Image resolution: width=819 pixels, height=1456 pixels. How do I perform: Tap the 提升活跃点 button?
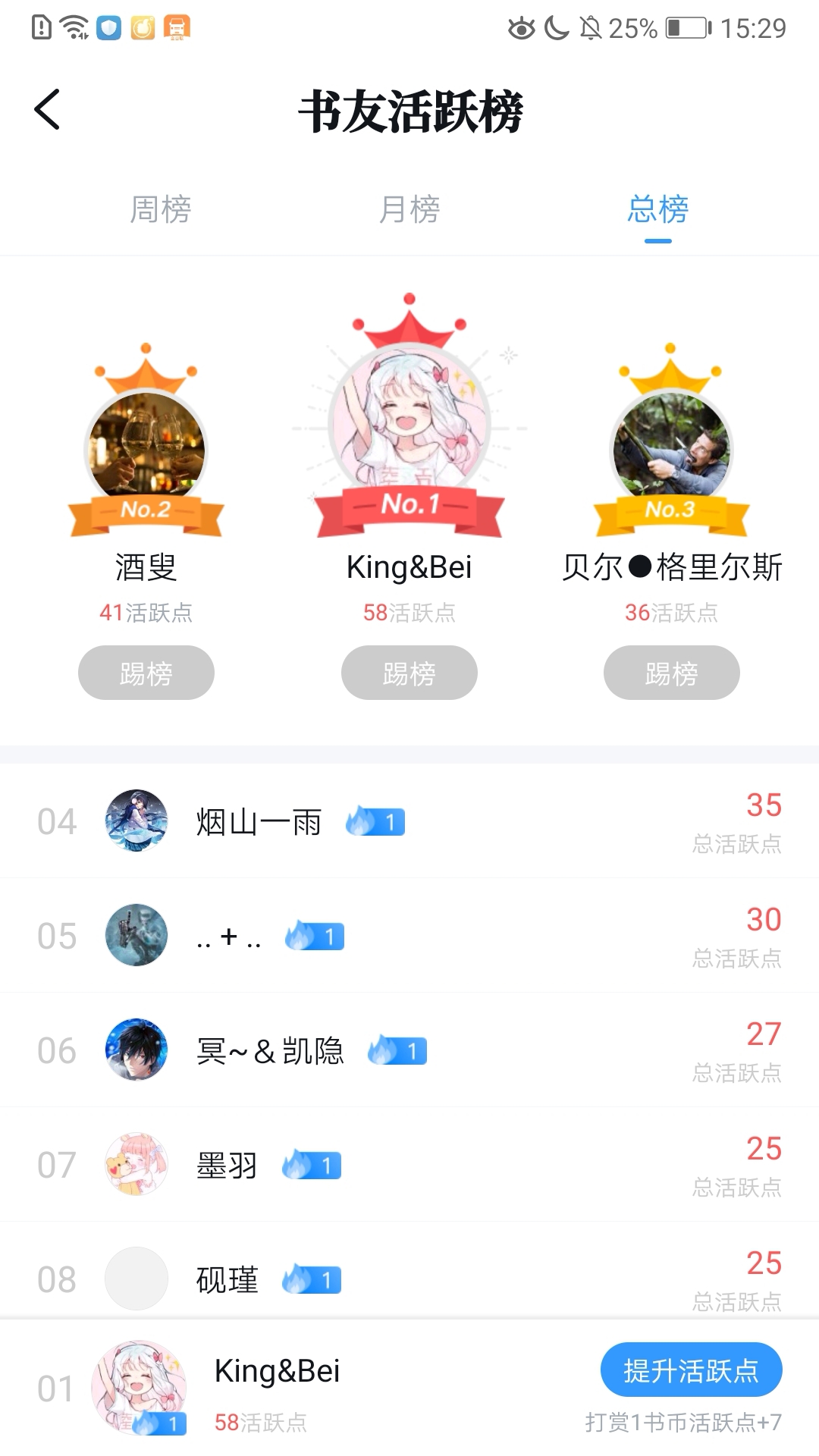(691, 1370)
